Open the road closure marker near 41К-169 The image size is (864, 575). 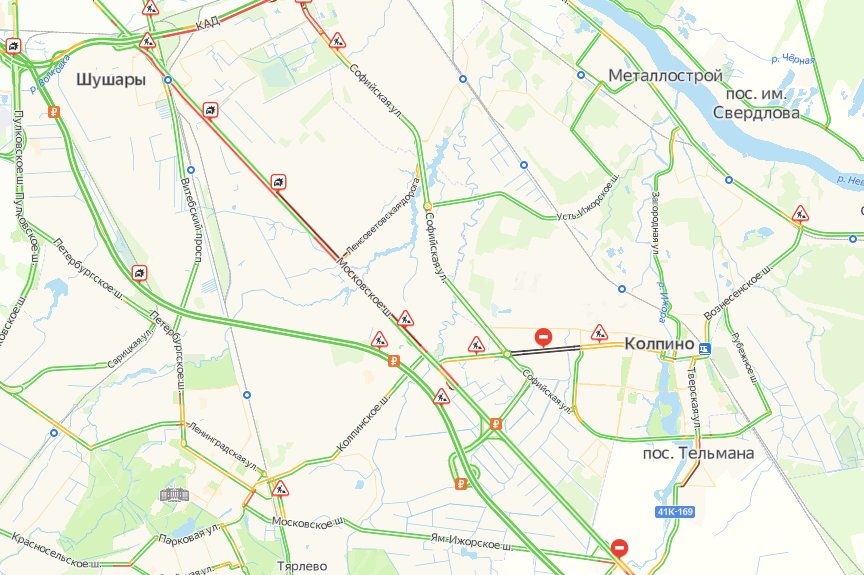point(620,548)
